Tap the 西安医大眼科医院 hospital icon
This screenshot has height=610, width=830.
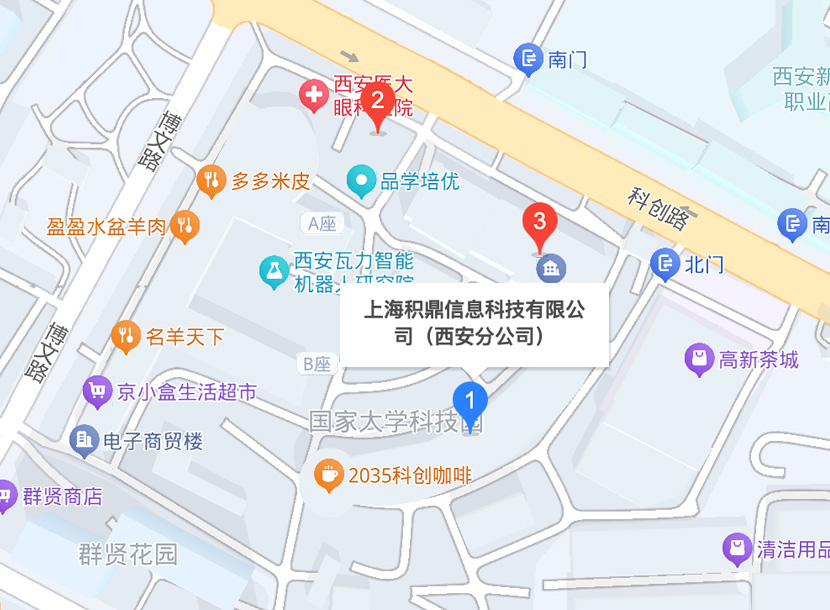coord(314,97)
